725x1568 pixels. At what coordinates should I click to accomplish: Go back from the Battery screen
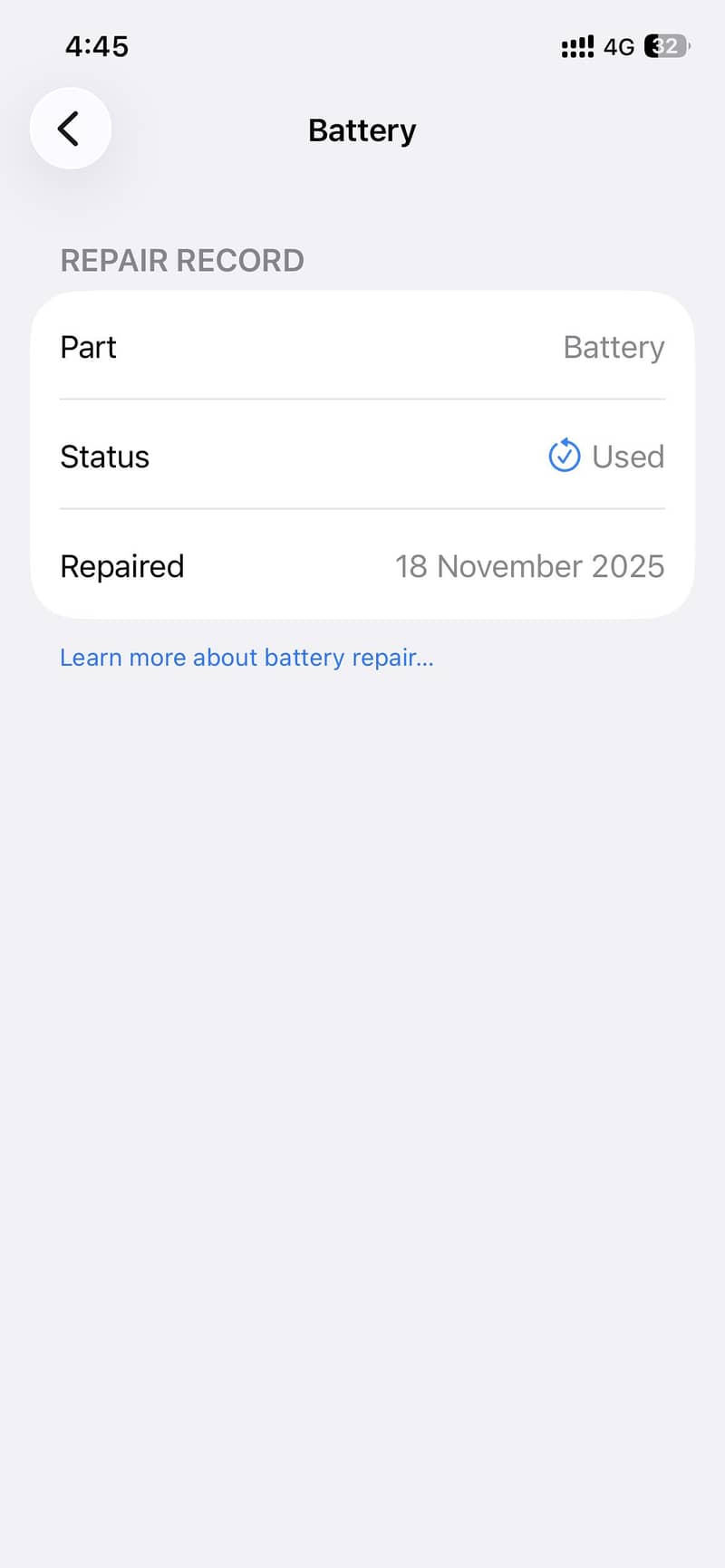[70, 129]
